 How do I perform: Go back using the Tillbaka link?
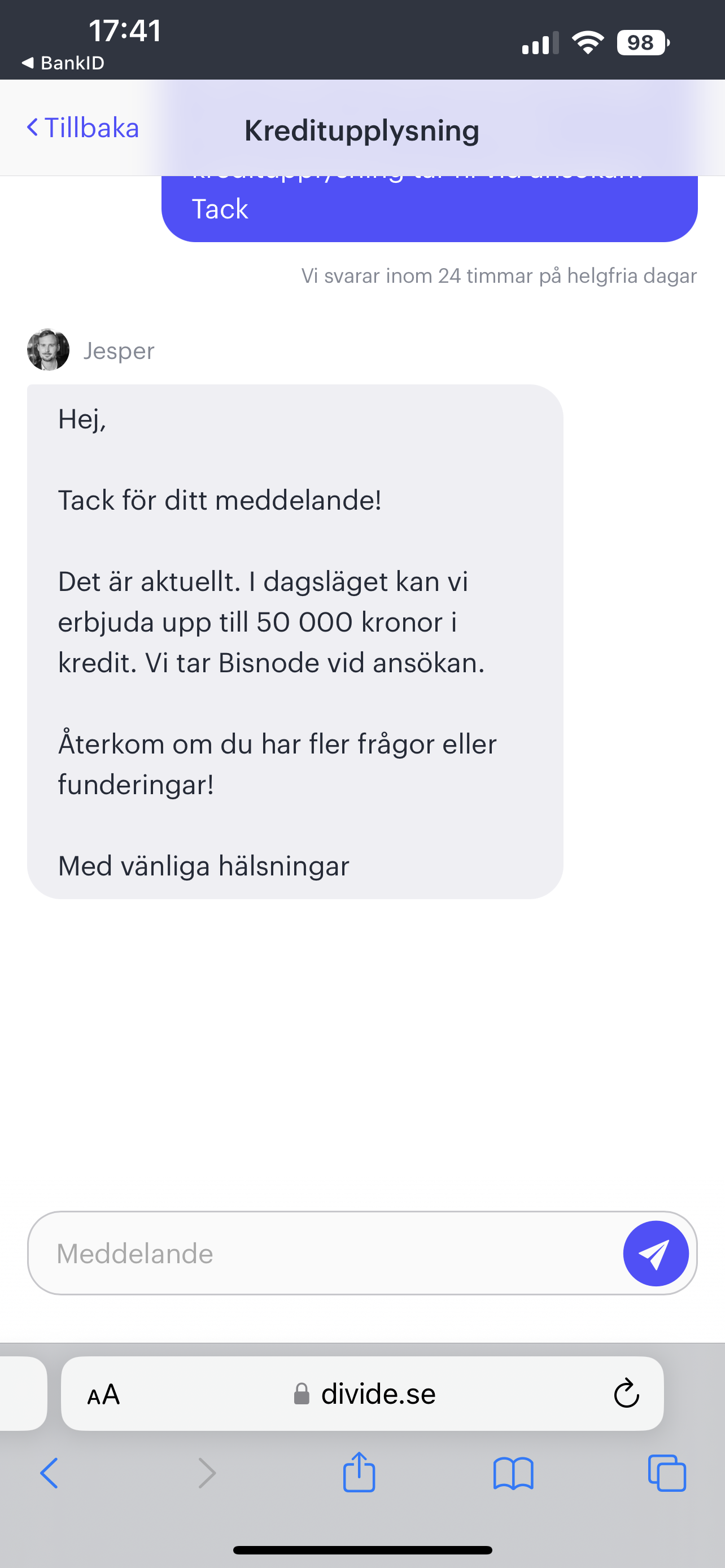(84, 129)
